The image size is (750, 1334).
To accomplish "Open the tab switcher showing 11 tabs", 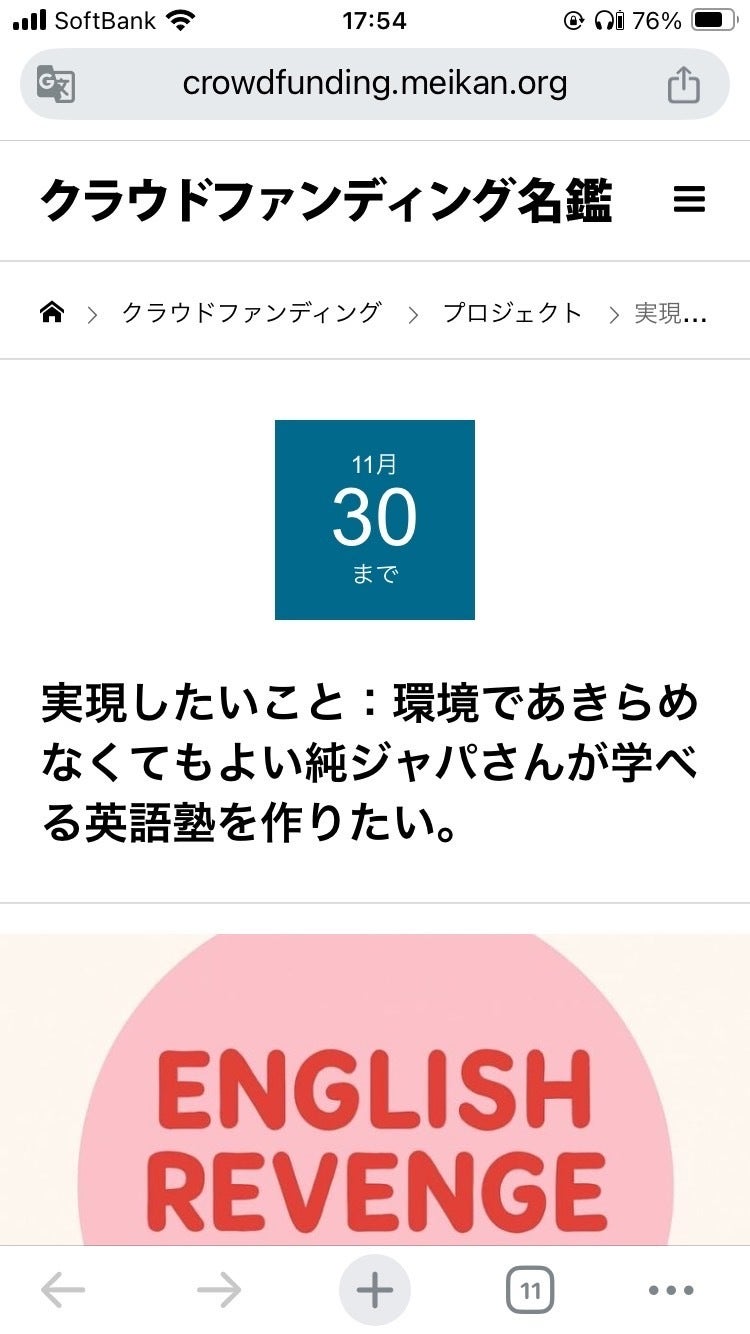I will (530, 1291).
